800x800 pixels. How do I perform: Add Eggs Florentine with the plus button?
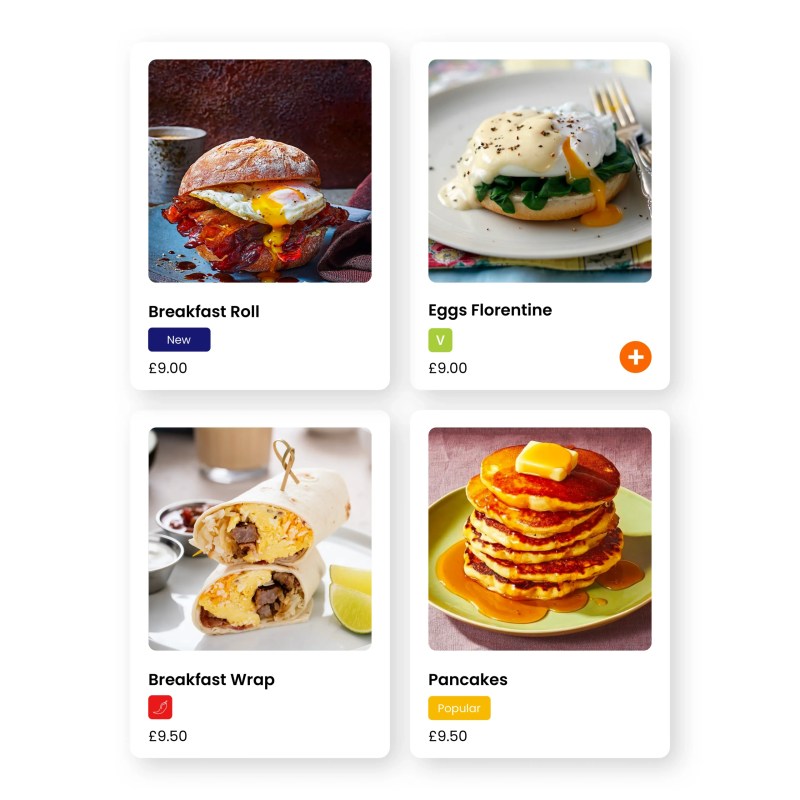pos(635,357)
